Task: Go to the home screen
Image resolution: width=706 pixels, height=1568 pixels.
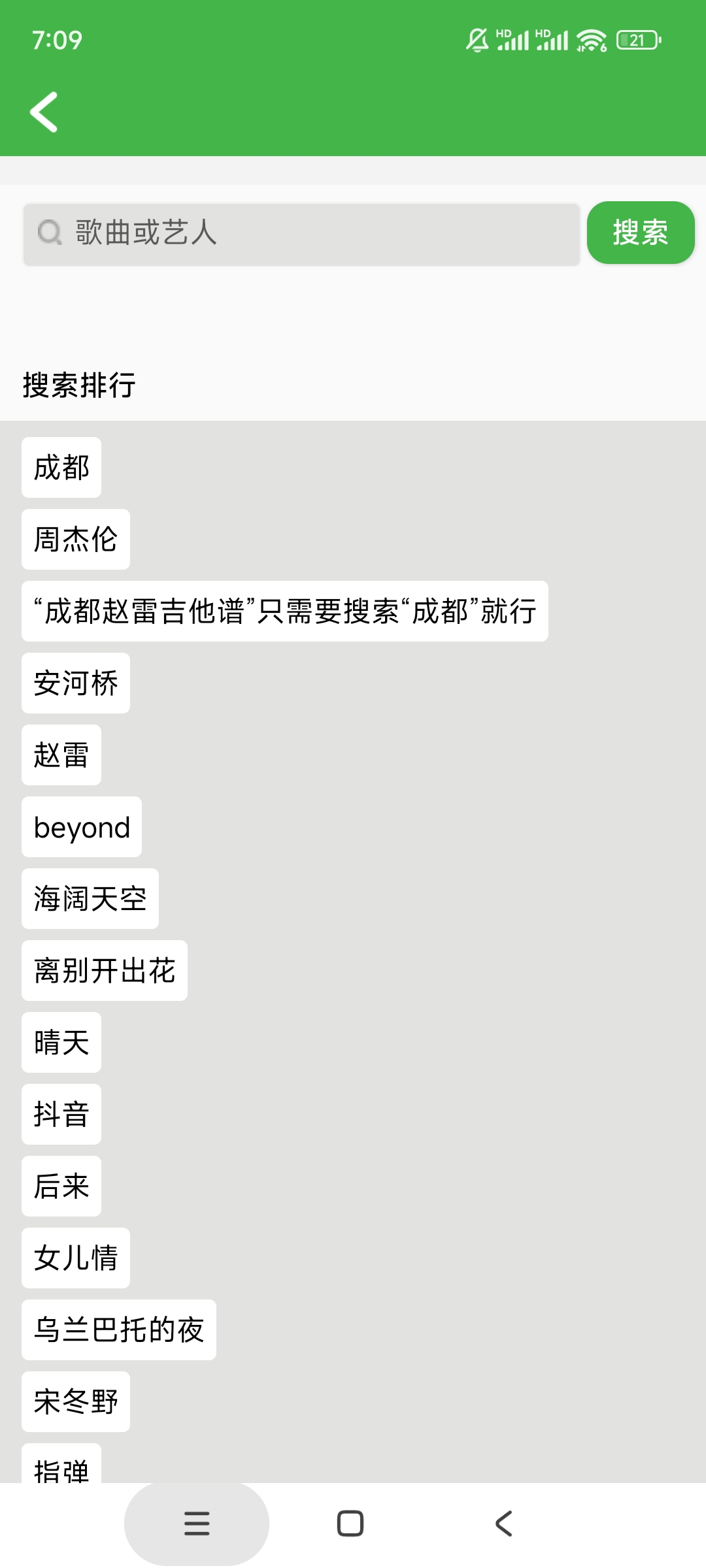Action: click(x=350, y=1524)
